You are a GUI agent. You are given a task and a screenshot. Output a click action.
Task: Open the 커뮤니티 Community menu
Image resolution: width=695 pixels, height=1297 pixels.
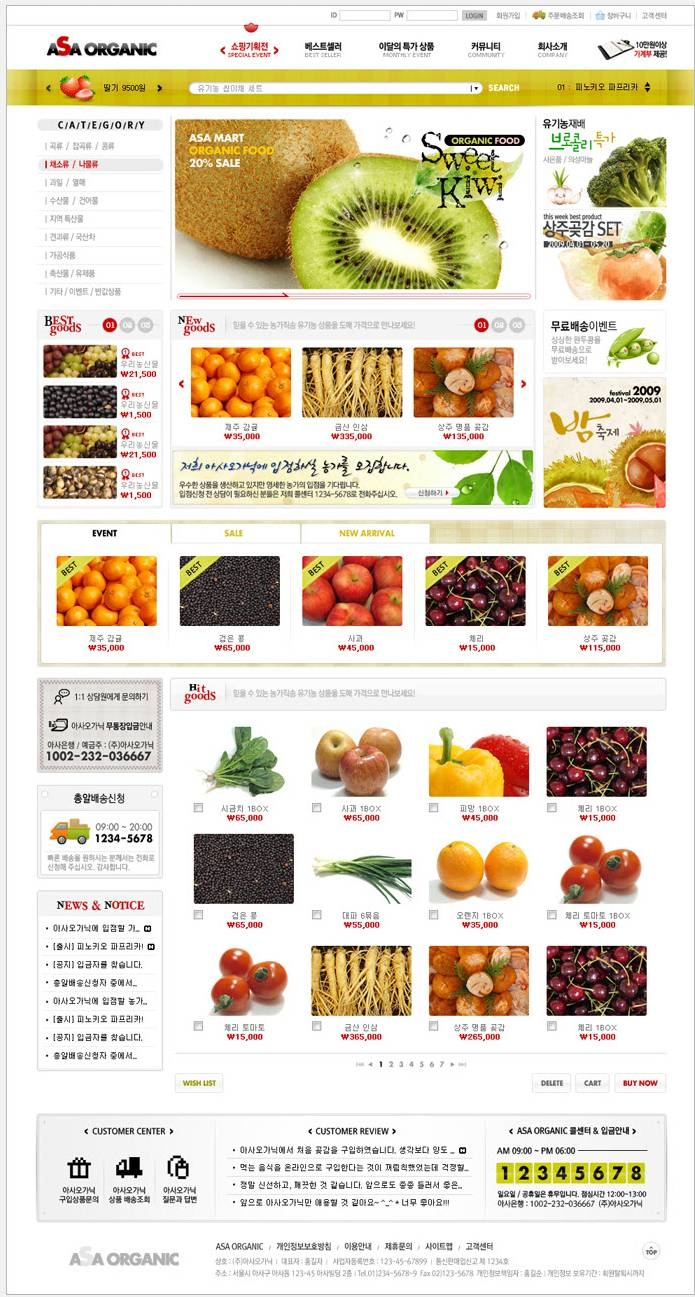pyautogui.click(x=486, y=48)
